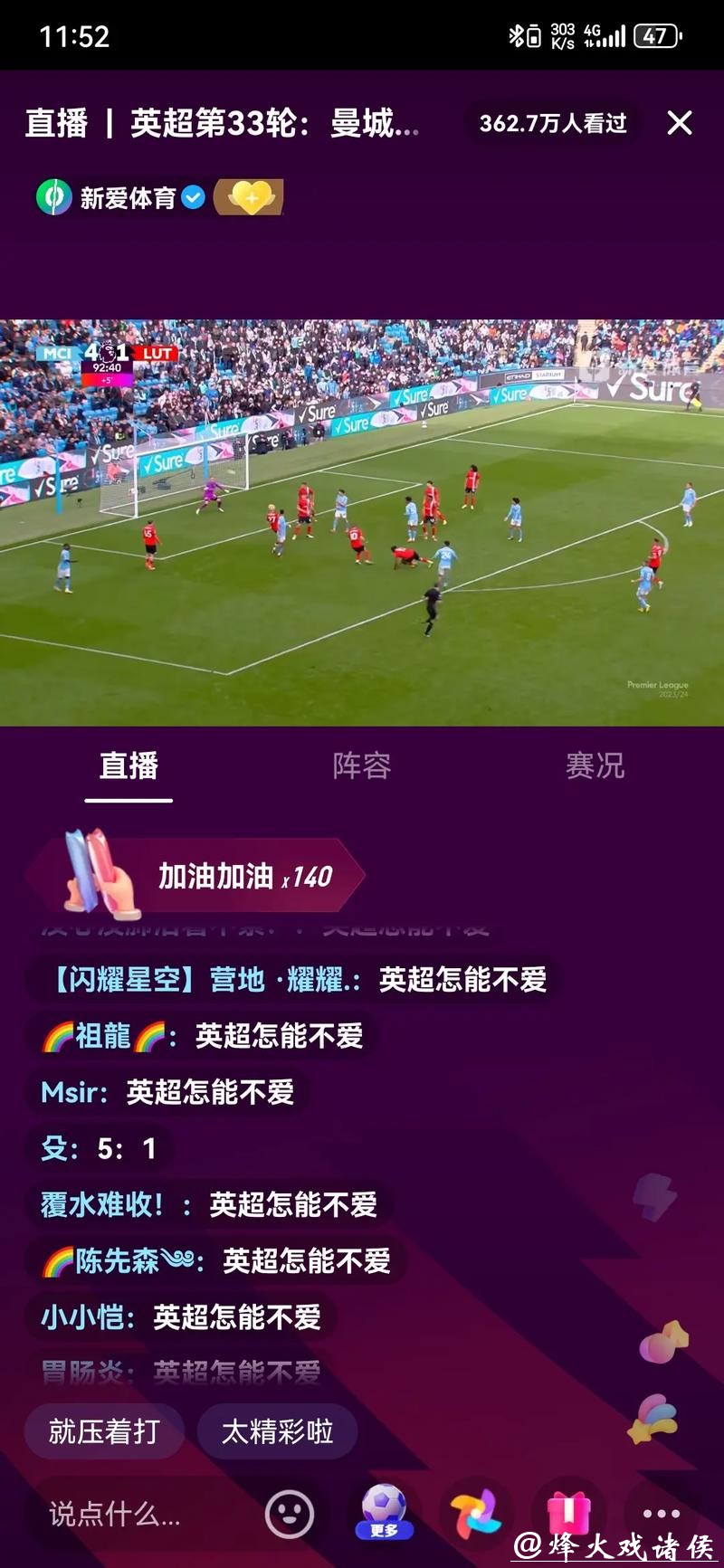Open the three-dot more options

tap(661, 1514)
